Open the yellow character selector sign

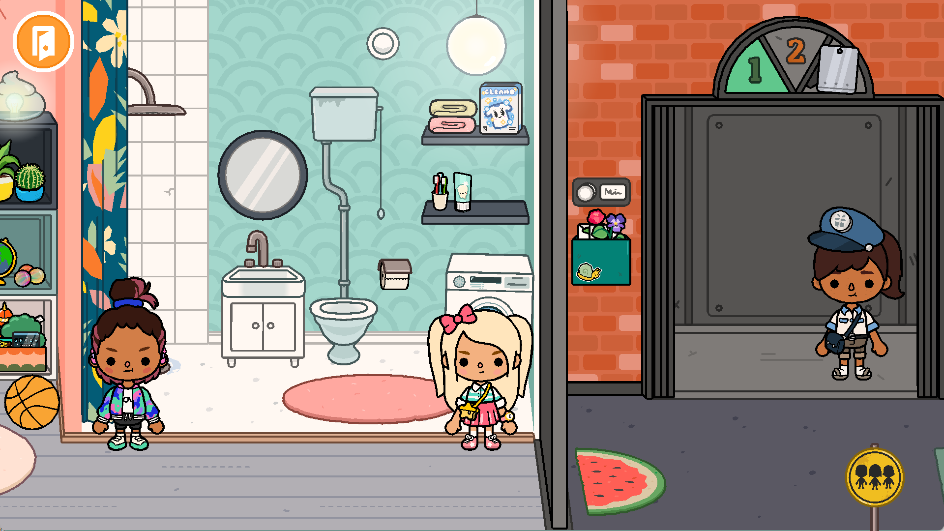coord(874,475)
